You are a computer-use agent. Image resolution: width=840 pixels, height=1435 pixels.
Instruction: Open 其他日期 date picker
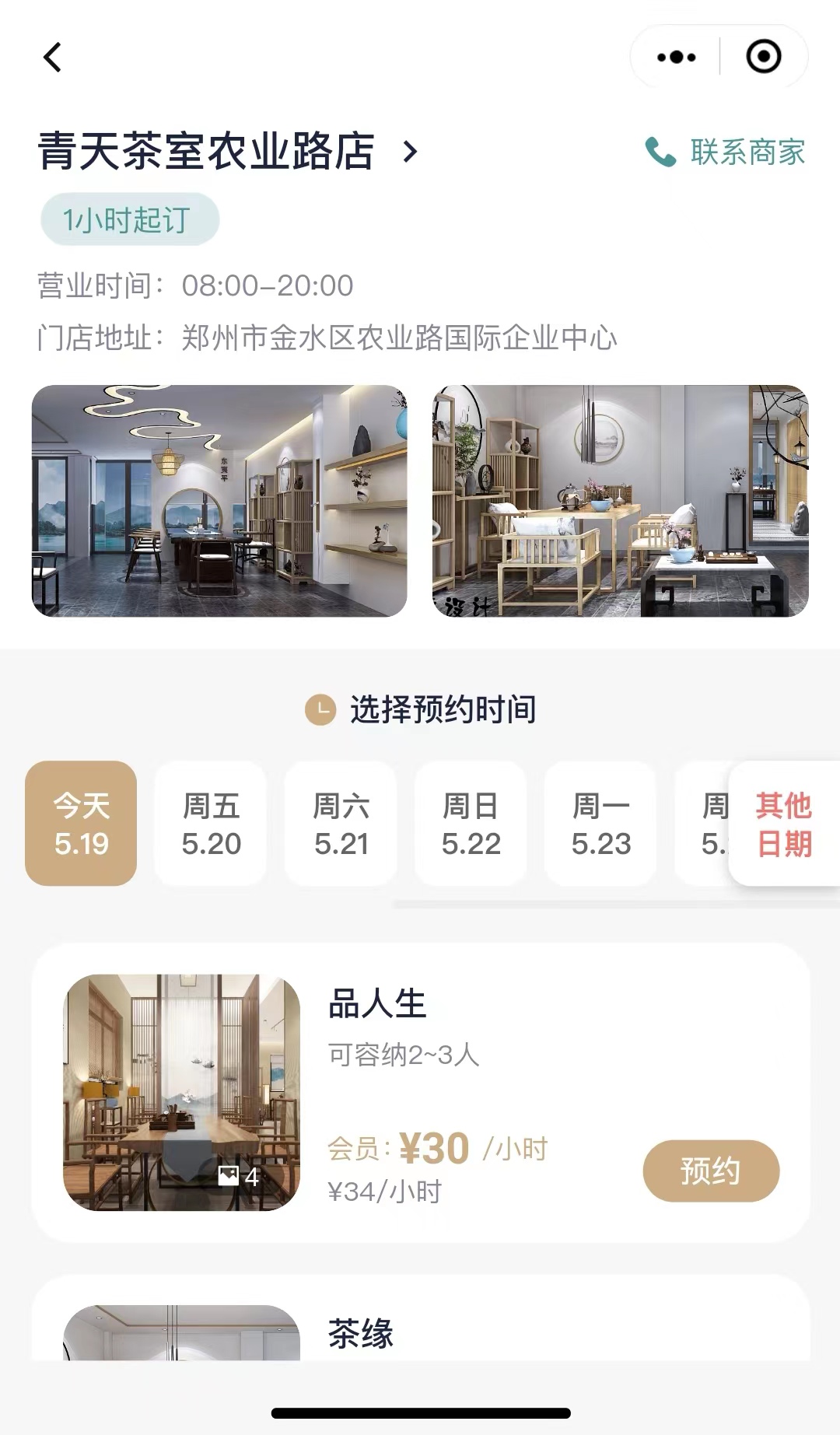784,824
